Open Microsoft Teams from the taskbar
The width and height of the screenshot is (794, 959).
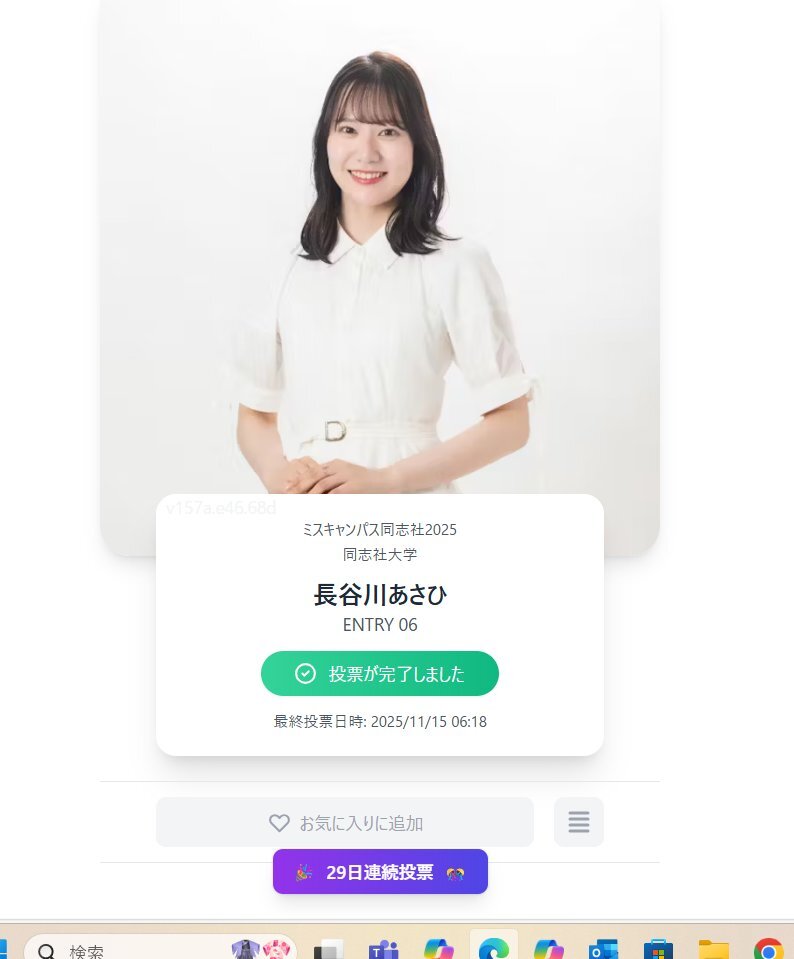click(383, 949)
